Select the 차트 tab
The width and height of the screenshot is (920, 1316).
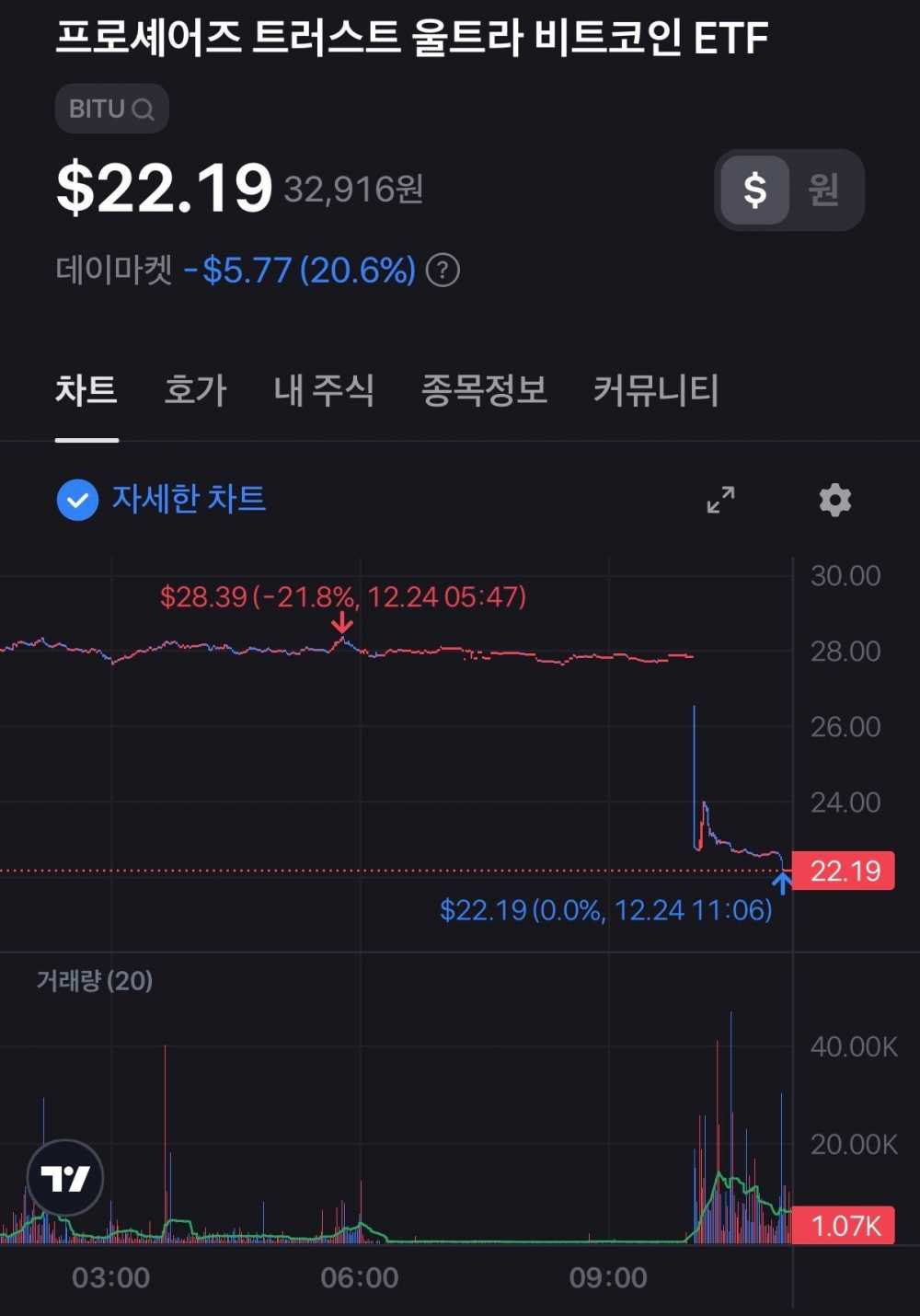86,390
